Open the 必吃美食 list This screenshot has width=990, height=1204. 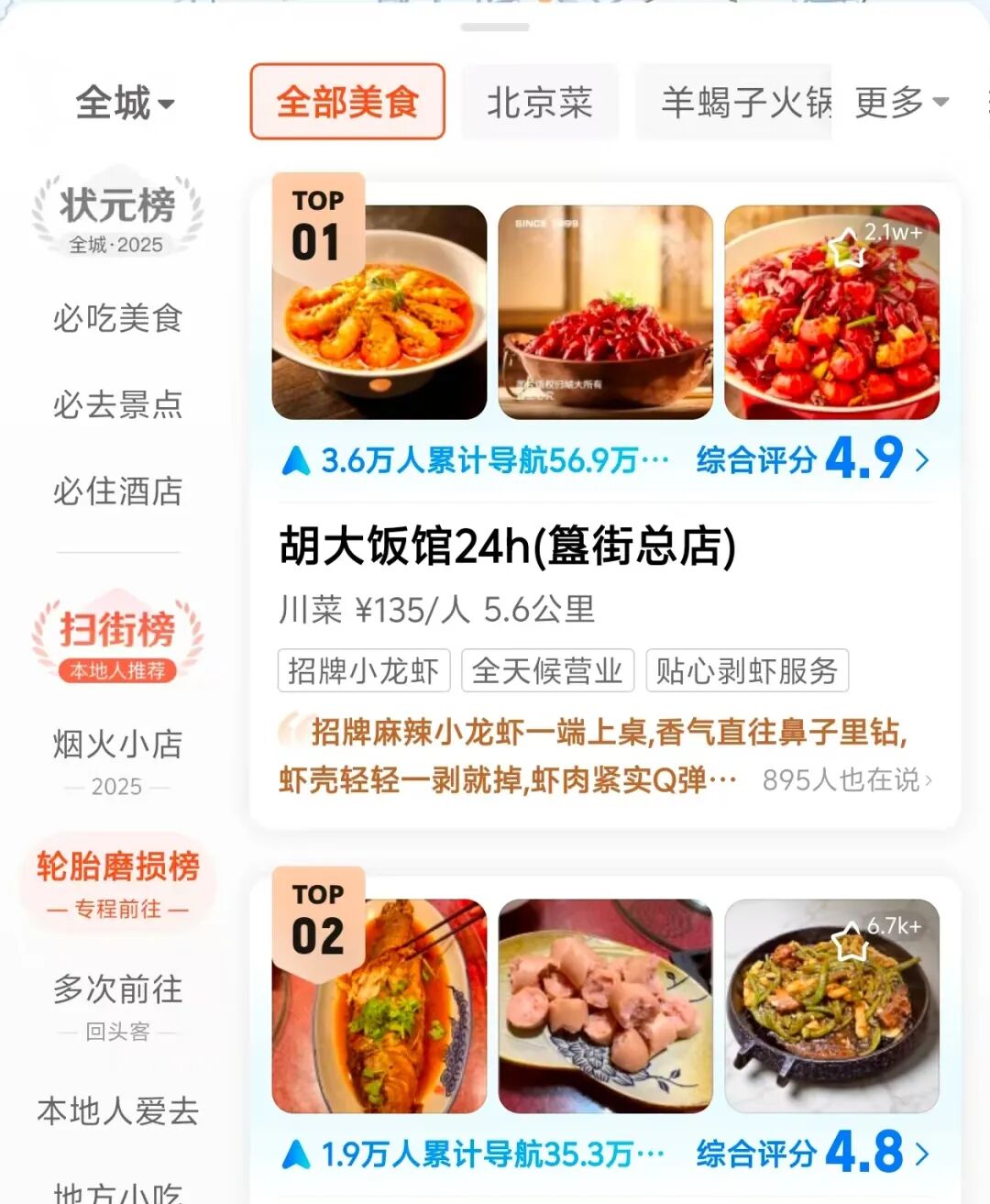point(117,318)
